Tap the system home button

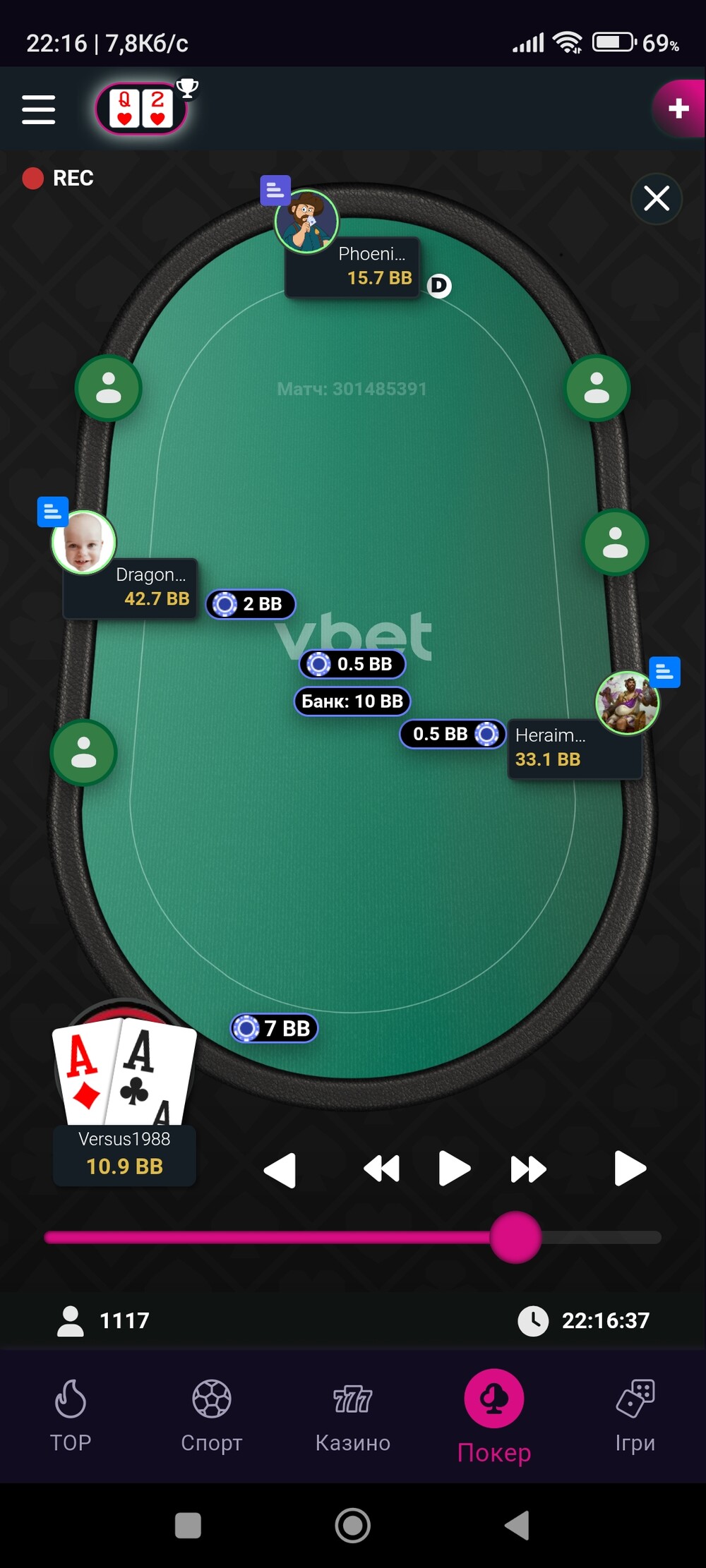tap(353, 1526)
